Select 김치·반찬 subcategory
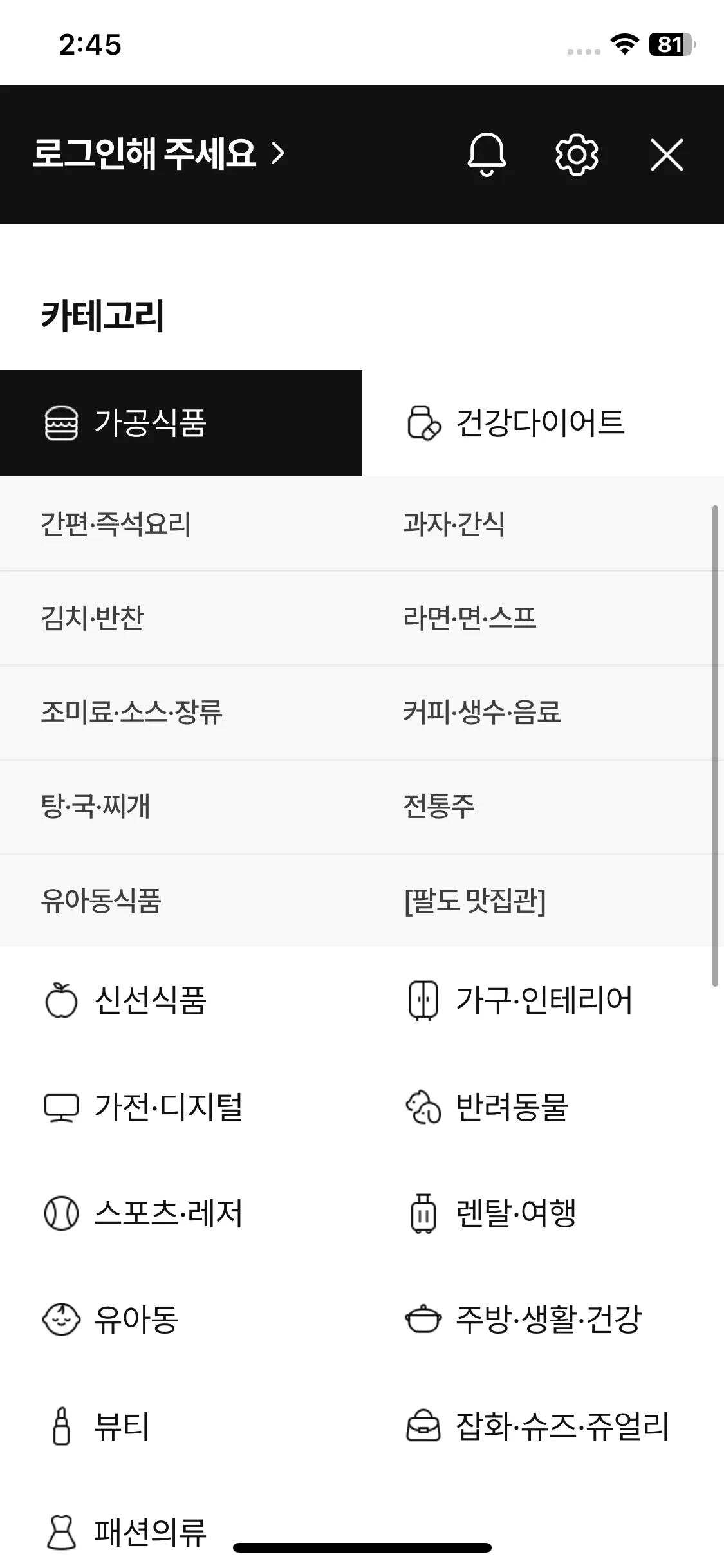Screen dimensions: 724x1568 click(x=93, y=618)
